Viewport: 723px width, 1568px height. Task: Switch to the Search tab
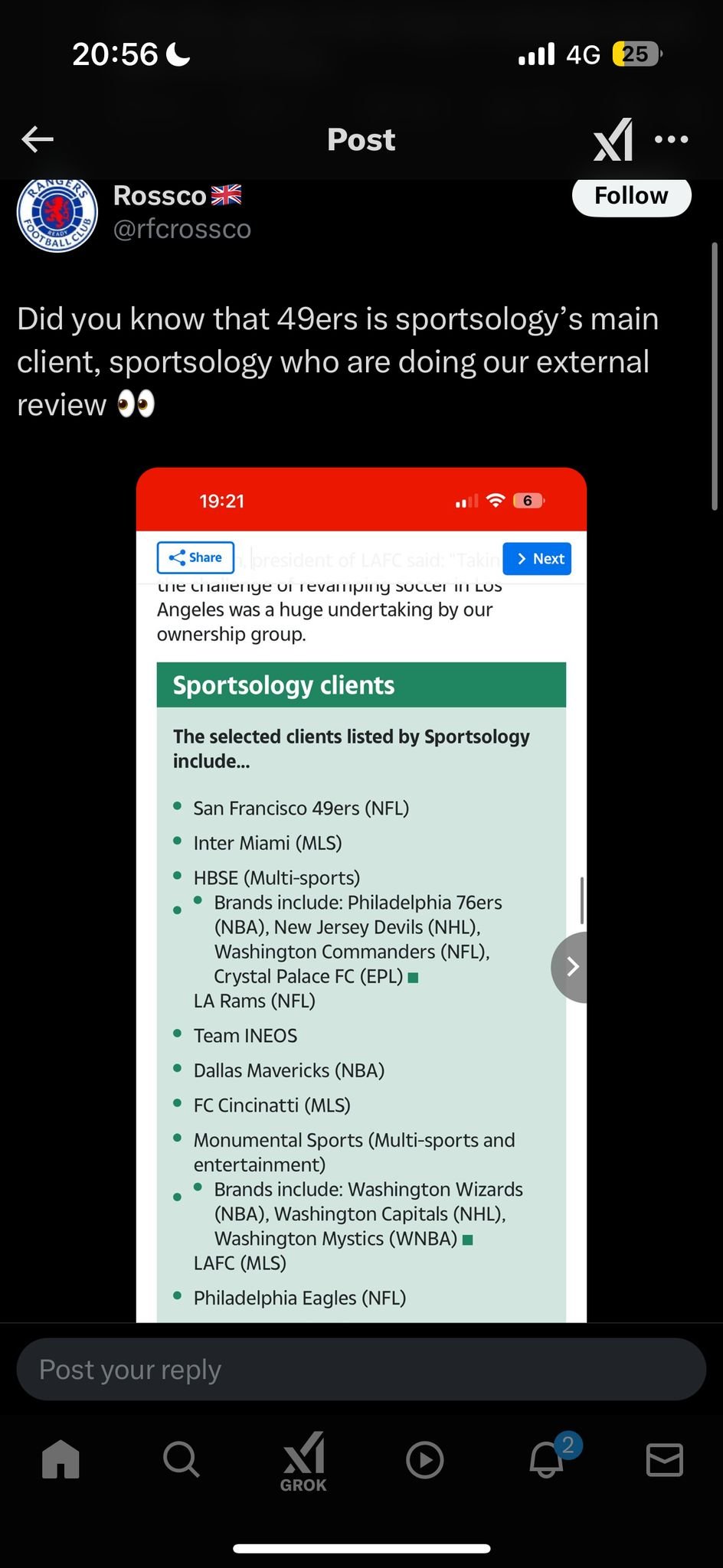tap(182, 1459)
